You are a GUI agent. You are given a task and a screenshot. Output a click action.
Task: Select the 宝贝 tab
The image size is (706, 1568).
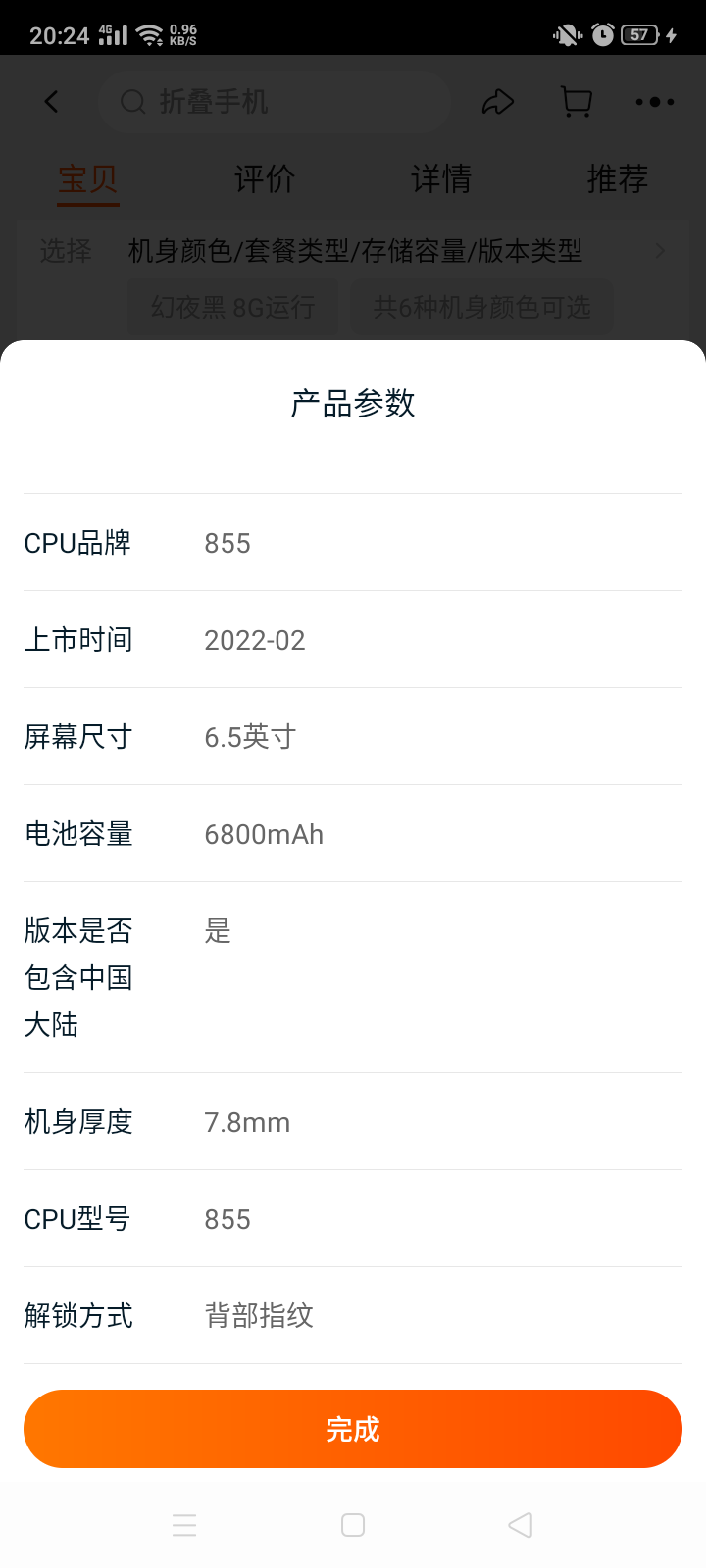point(88,179)
